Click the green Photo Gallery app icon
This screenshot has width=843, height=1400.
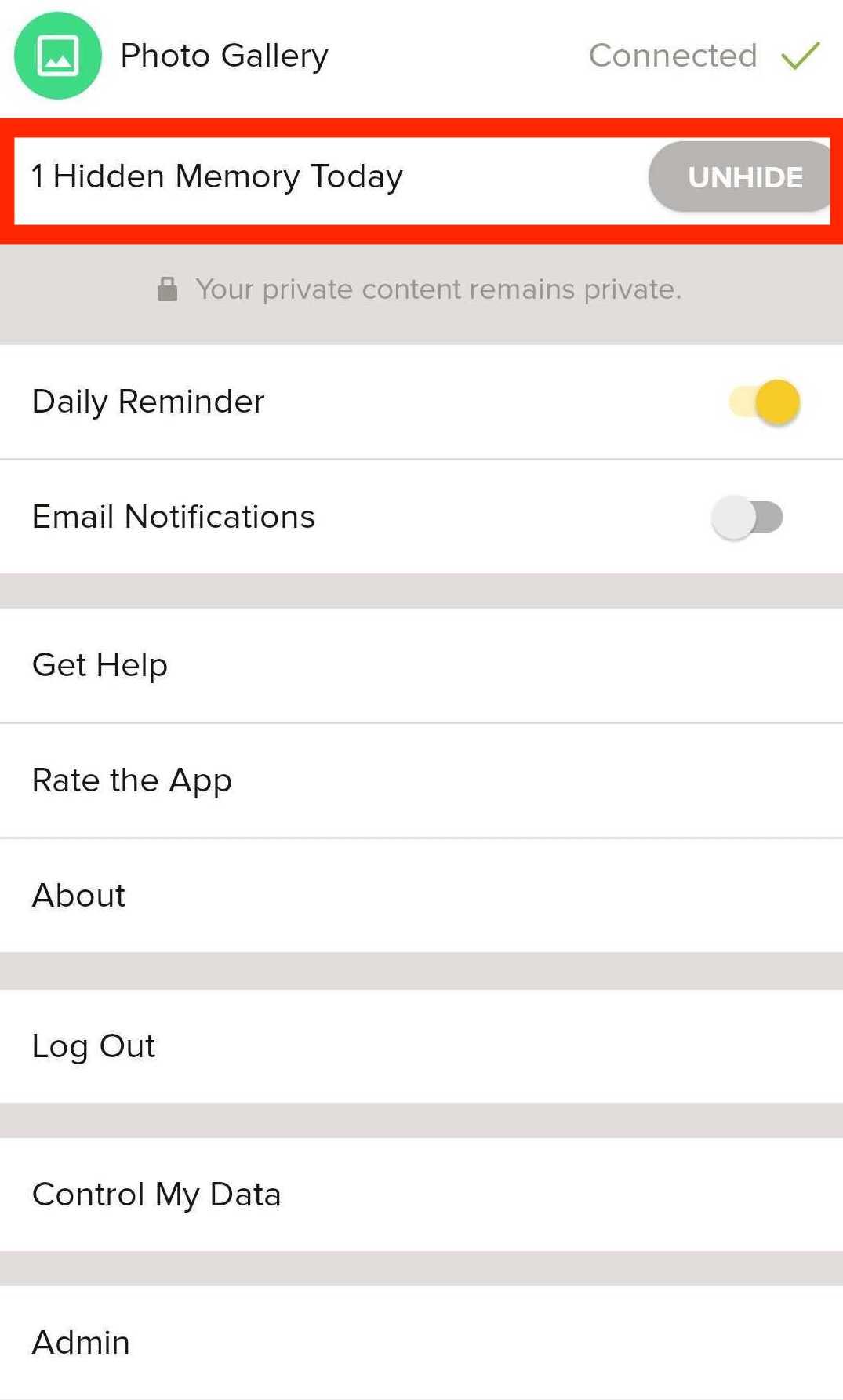point(56,55)
